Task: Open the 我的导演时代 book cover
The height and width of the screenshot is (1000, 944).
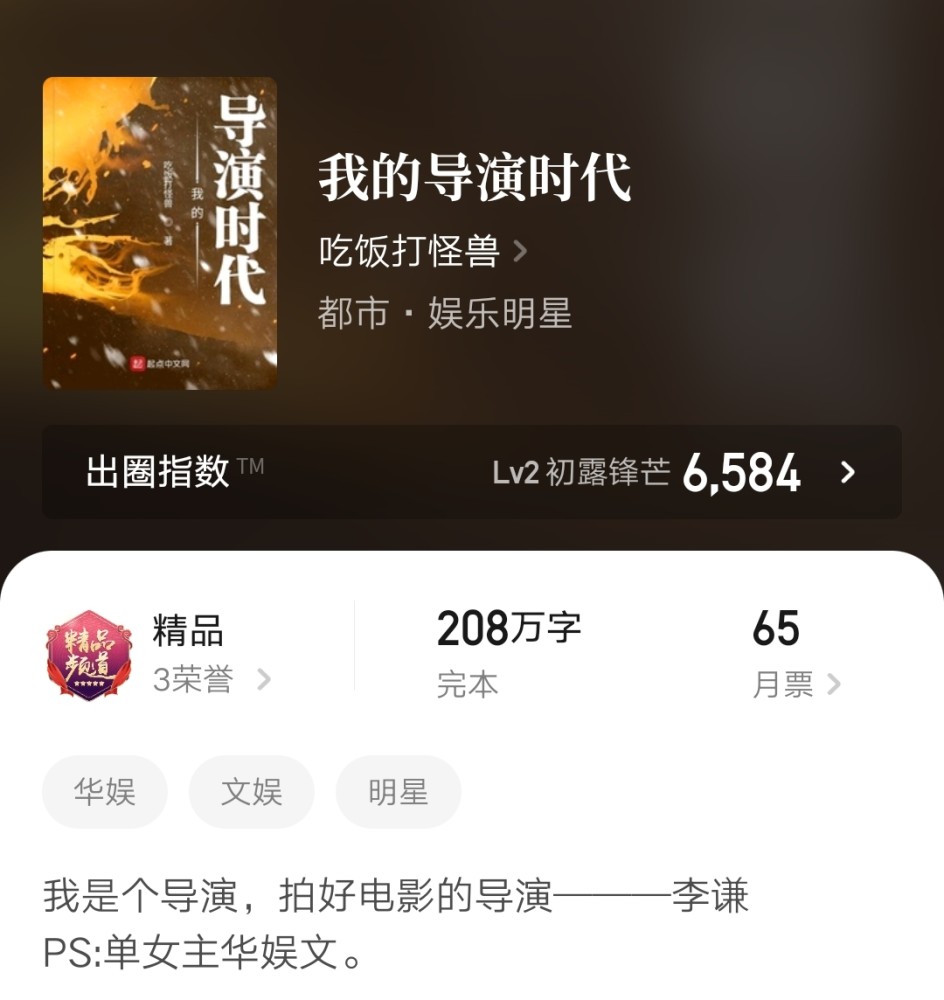Action: (160, 232)
